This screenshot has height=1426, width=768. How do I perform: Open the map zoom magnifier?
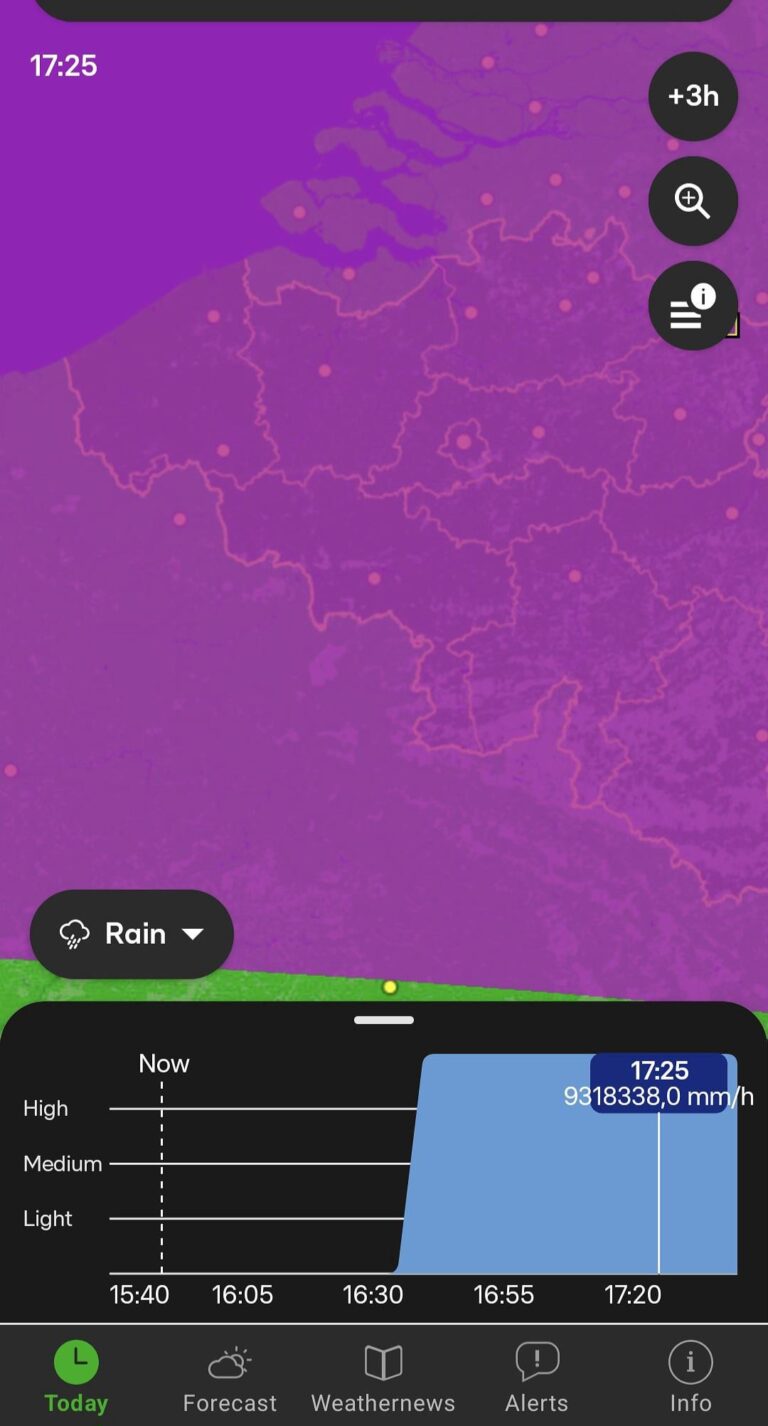693,201
